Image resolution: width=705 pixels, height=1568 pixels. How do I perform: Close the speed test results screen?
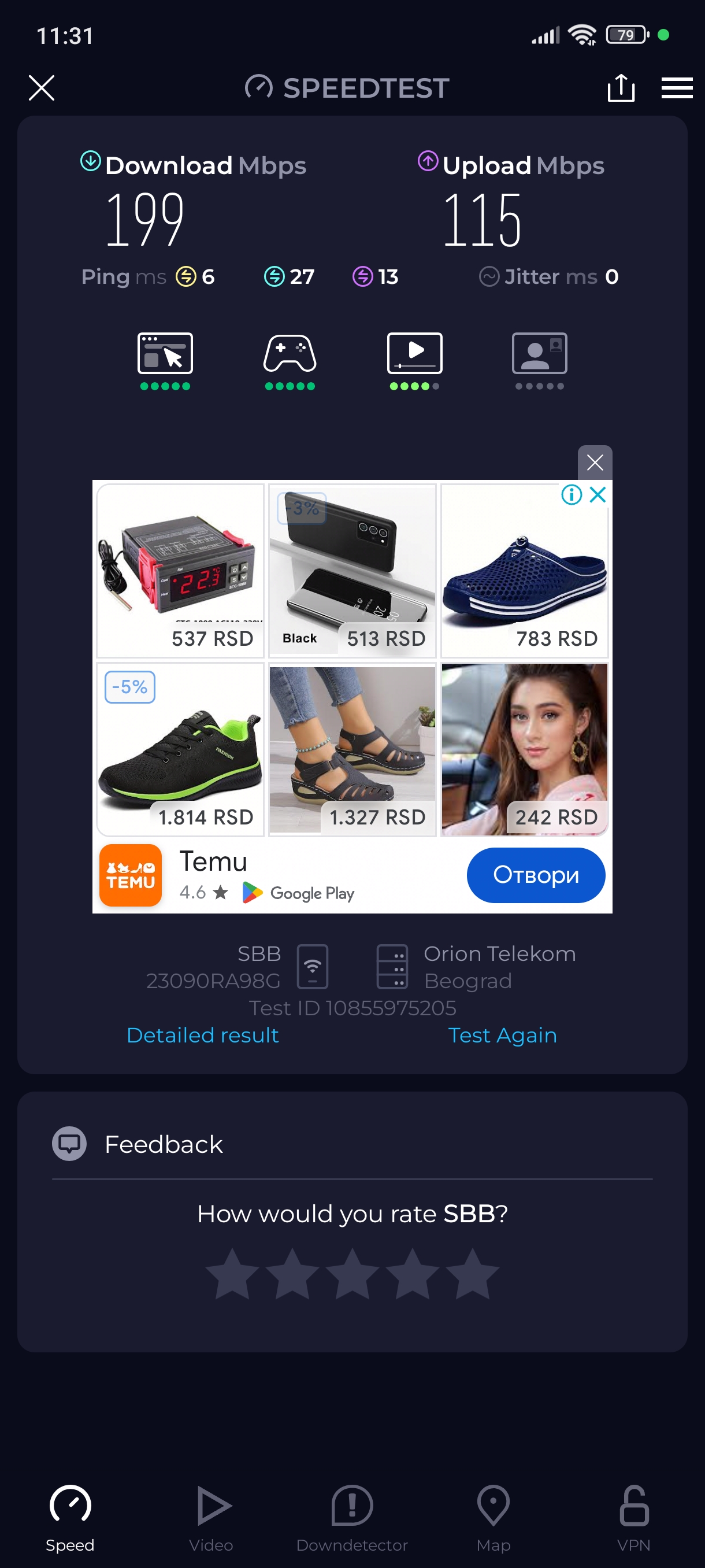pos(42,88)
